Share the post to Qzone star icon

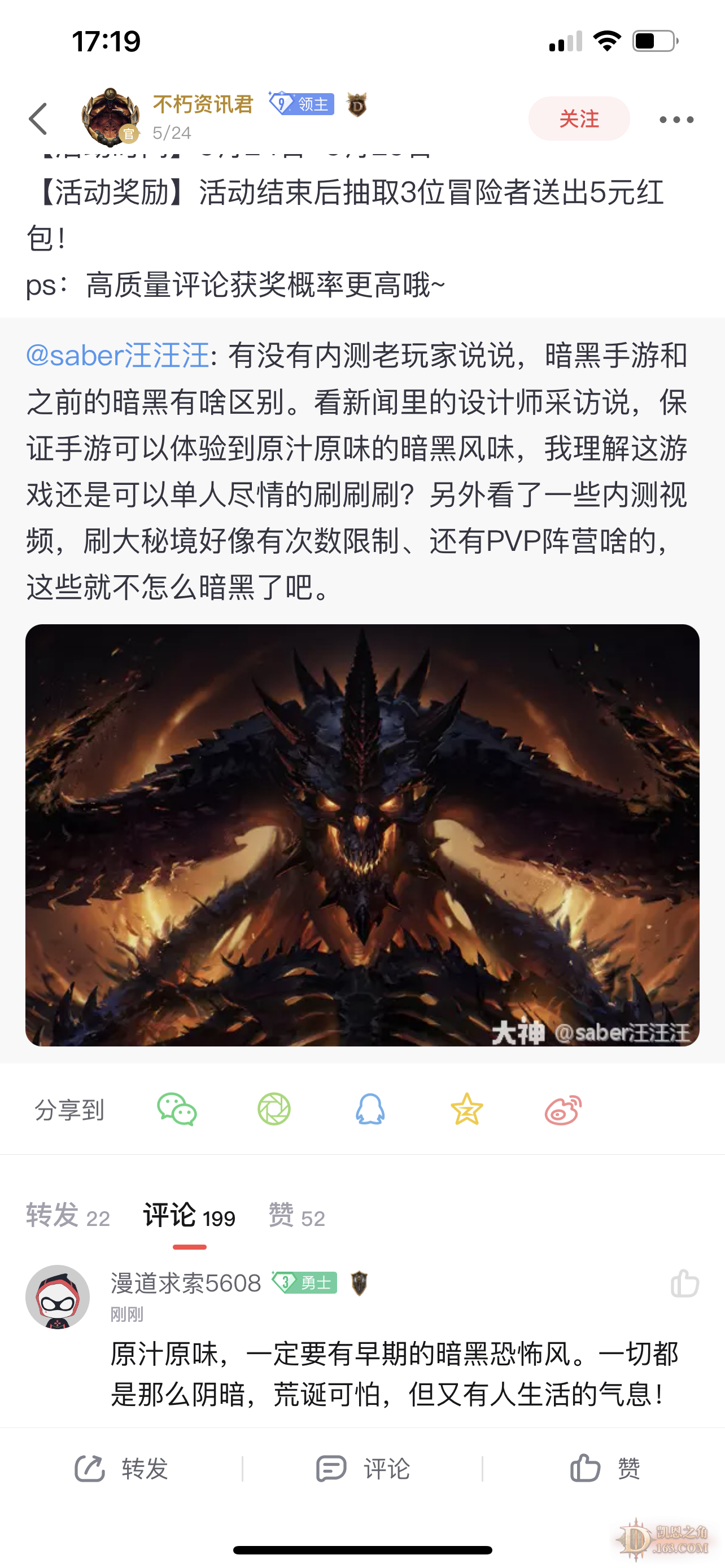pos(467,1109)
